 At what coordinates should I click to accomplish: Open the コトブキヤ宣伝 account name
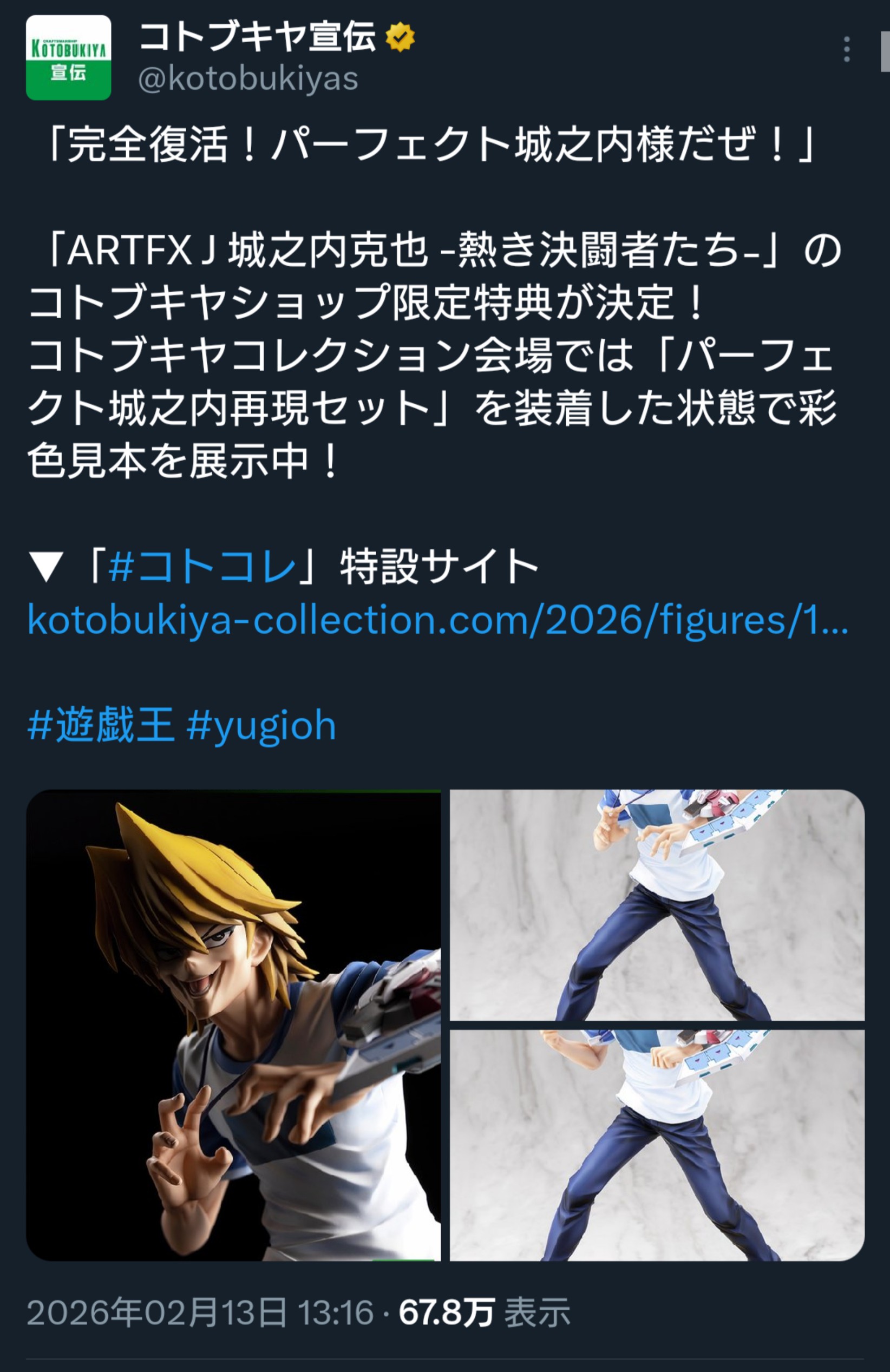point(258,37)
